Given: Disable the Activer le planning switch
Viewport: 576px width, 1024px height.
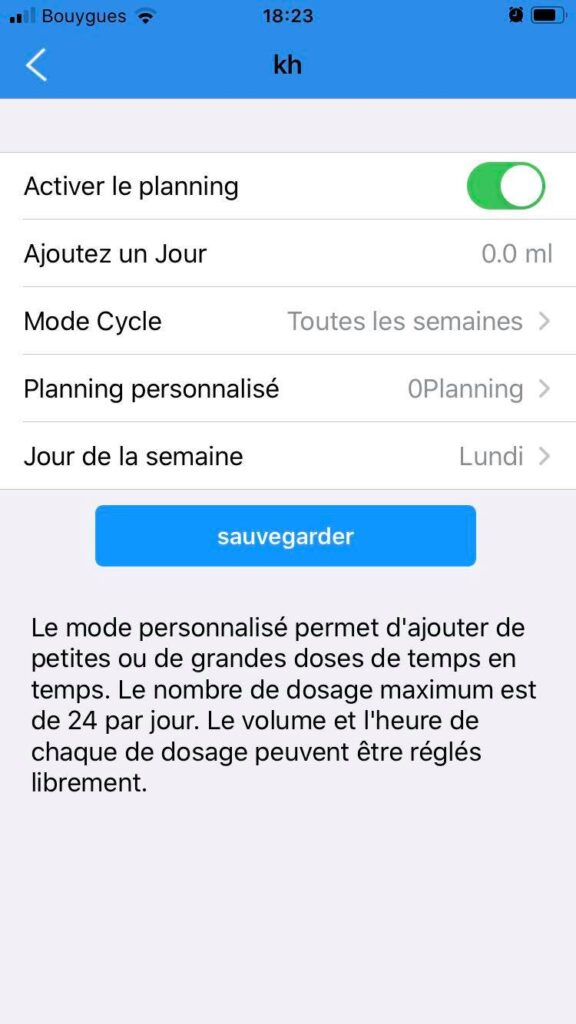Looking at the screenshot, I should click(x=505, y=186).
